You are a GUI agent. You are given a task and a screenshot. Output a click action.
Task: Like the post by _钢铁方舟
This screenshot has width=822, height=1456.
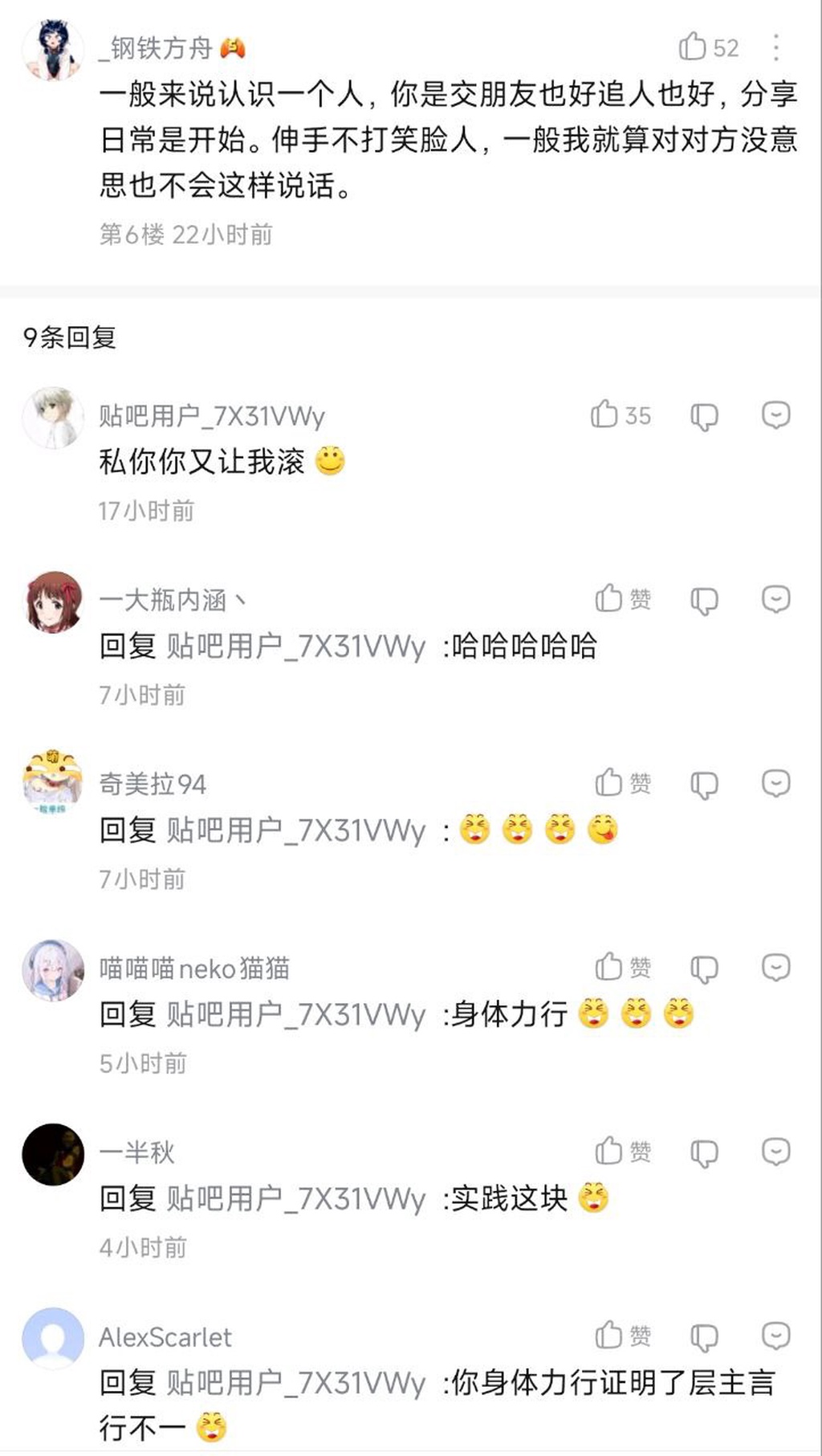coord(692,47)
